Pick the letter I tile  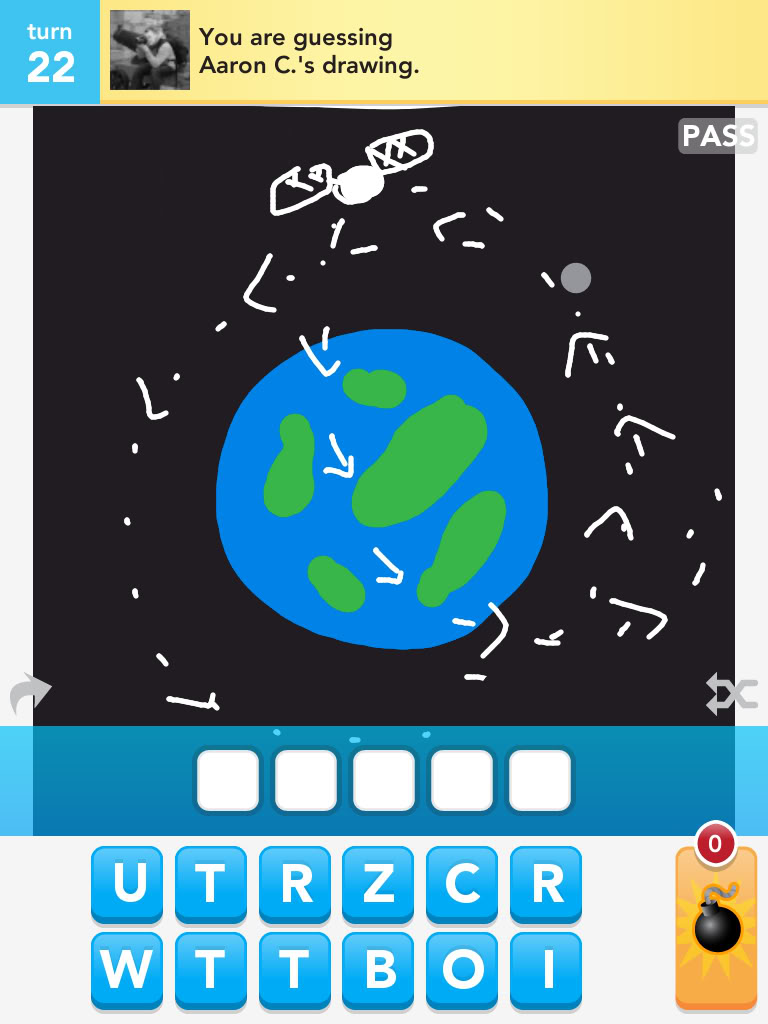pos(547,969)
